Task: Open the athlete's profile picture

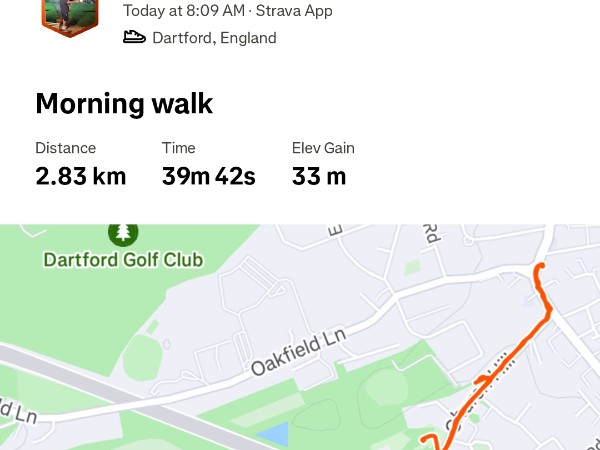Action: [70, 15]
